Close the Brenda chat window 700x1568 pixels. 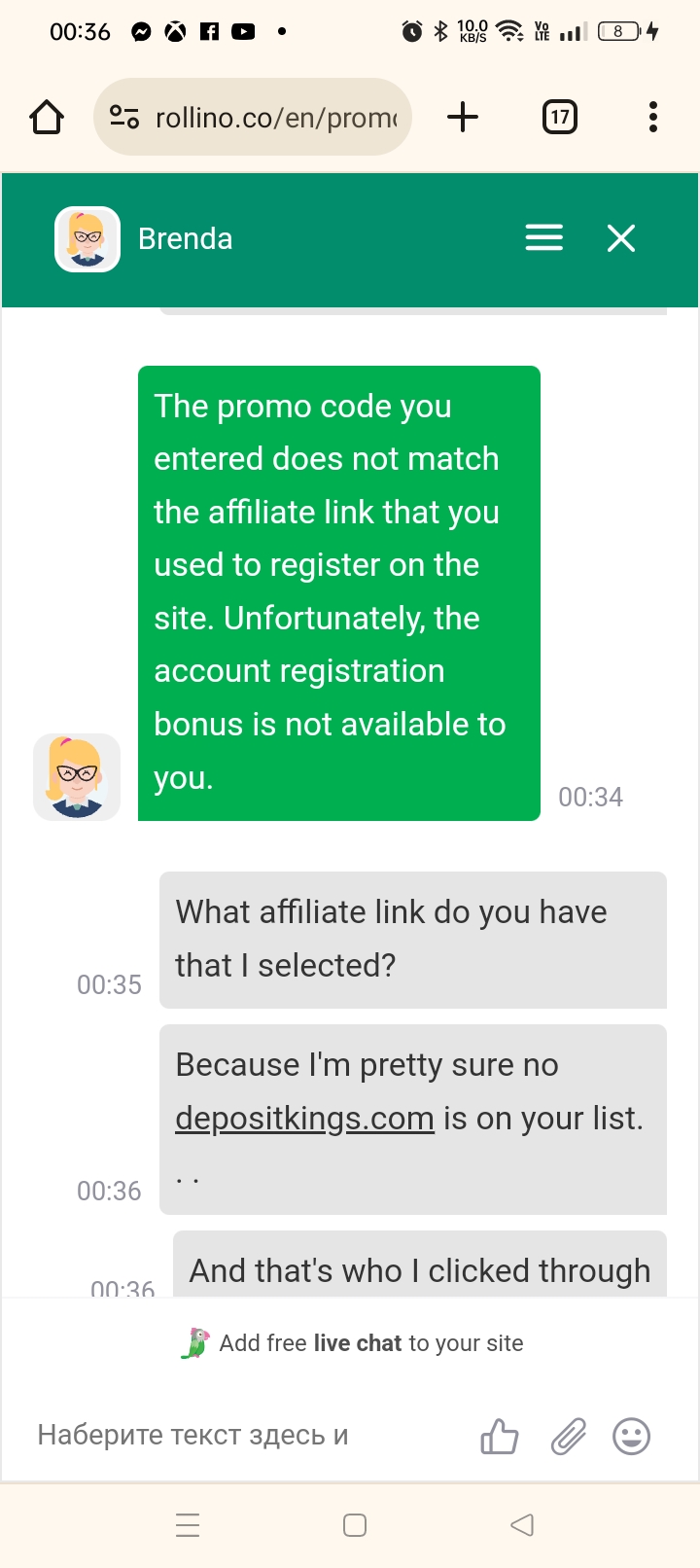point(620,238)
